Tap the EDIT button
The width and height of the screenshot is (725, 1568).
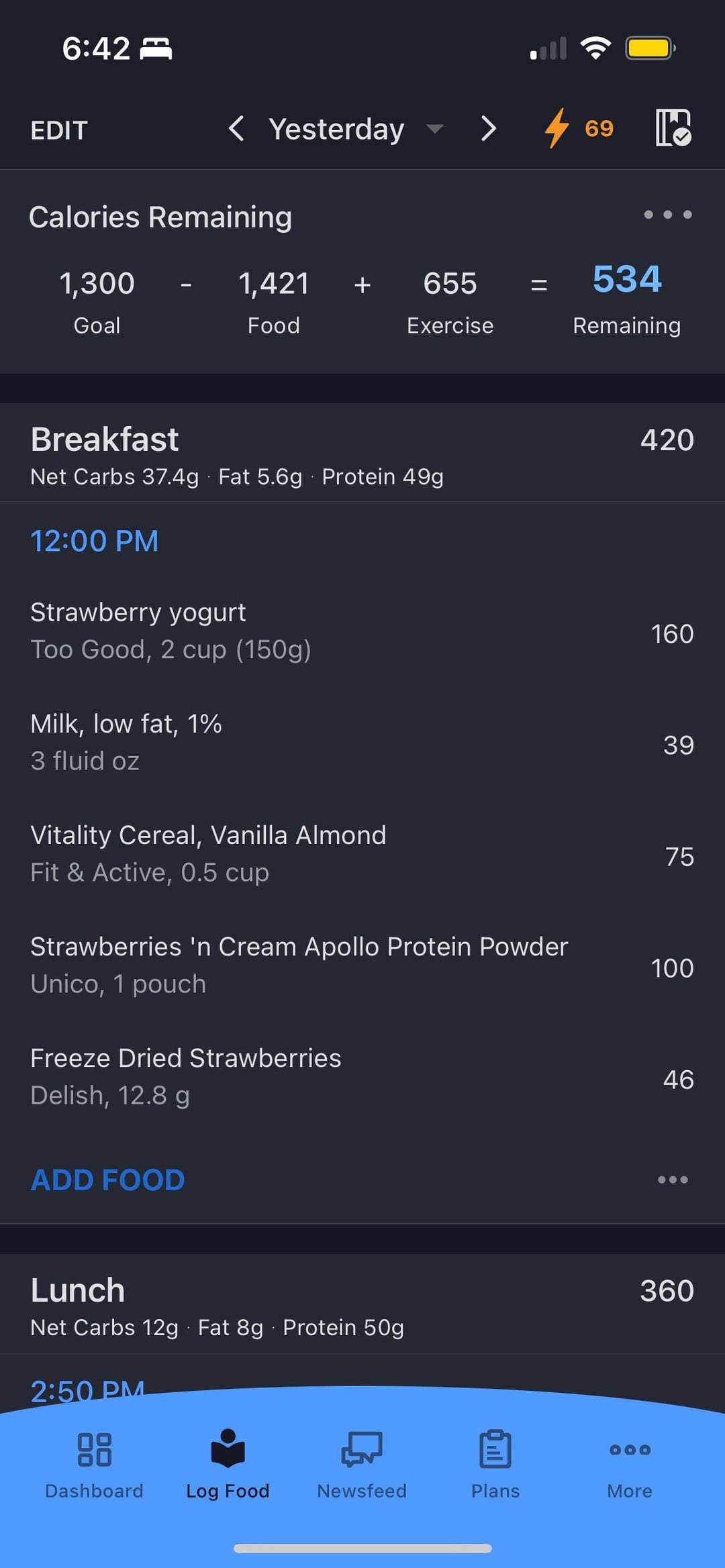[x=59, y=130]
